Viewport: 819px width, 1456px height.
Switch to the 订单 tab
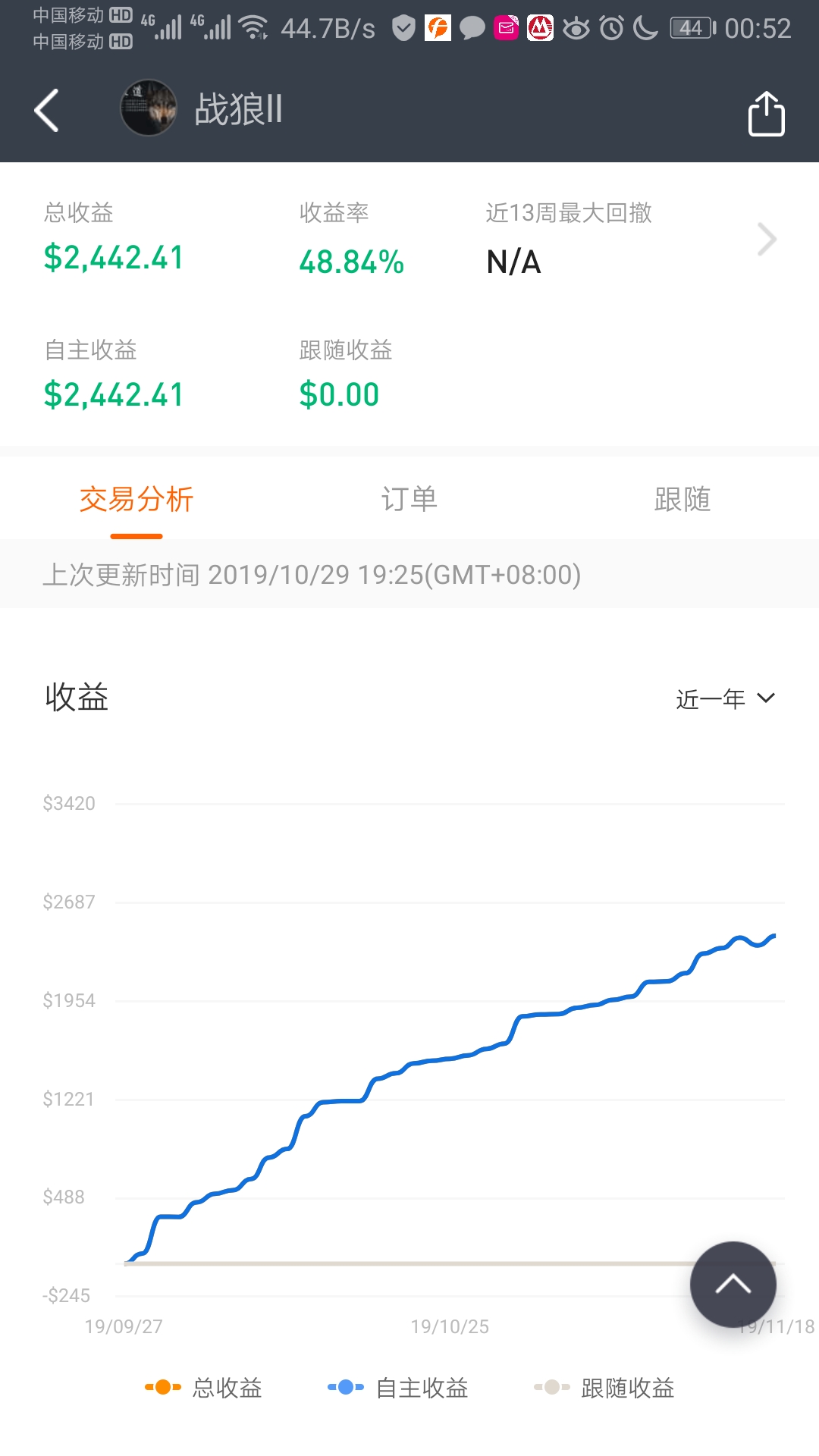coord(409,499)
